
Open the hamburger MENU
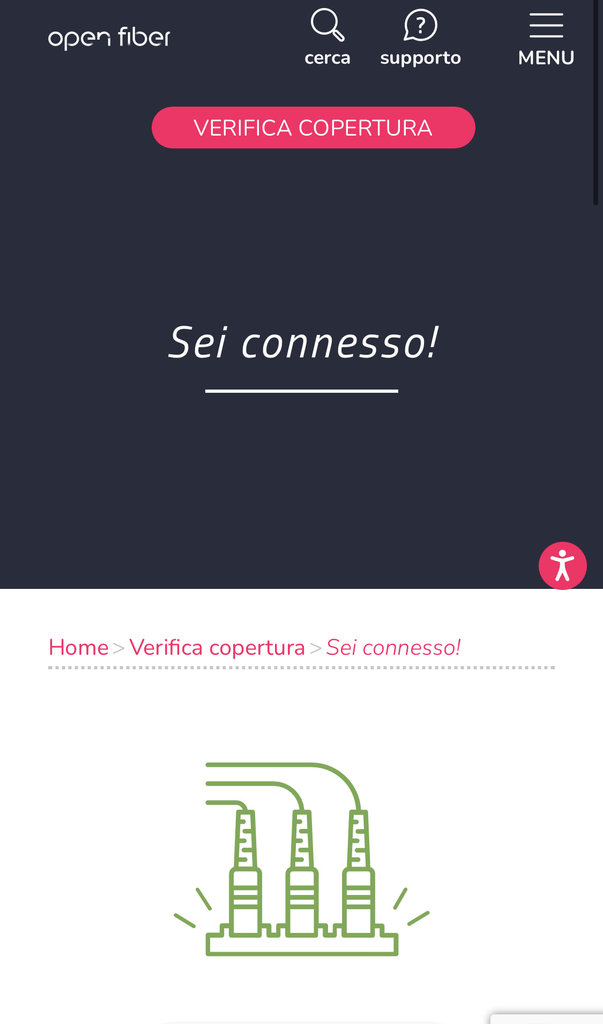546,38
